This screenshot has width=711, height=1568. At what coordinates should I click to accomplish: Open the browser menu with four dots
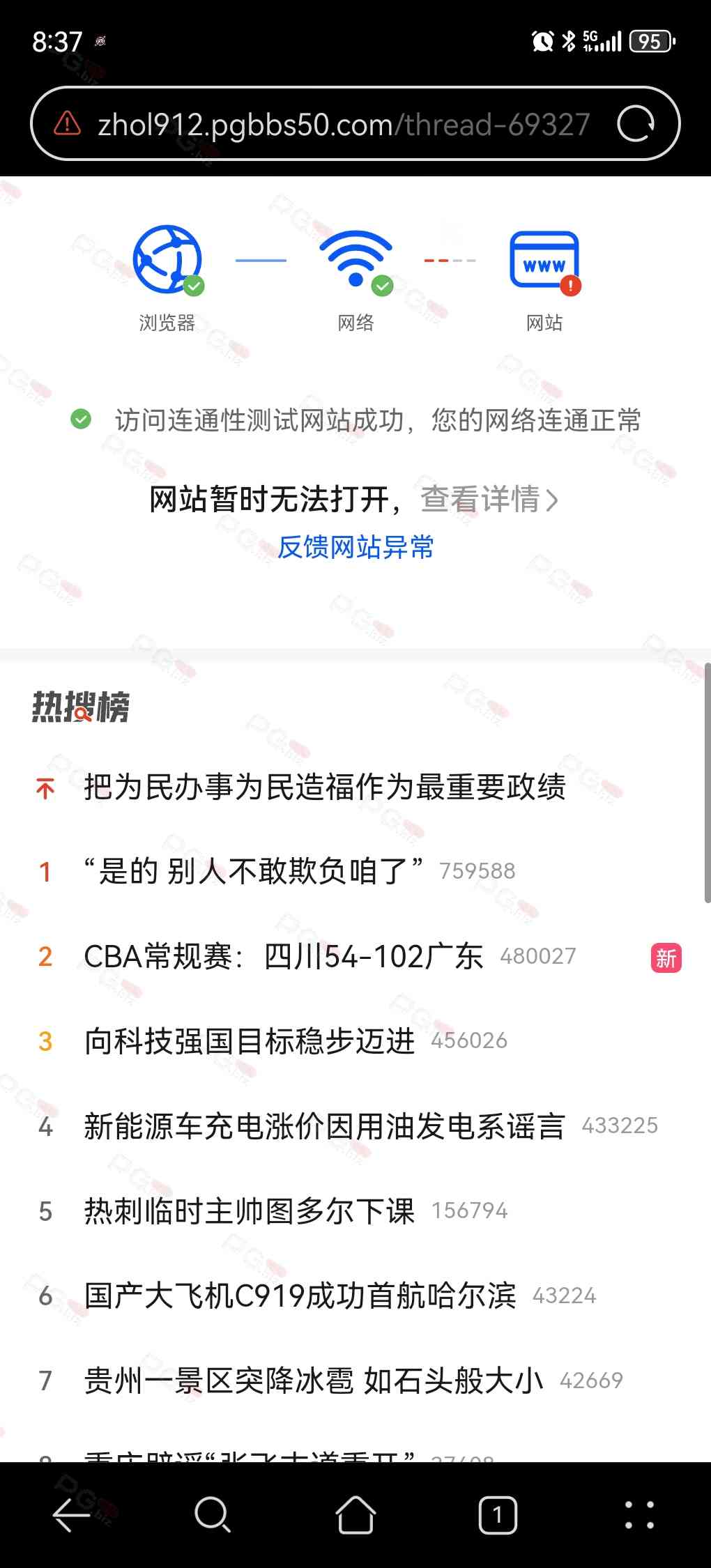click(x=639, y=1515)
